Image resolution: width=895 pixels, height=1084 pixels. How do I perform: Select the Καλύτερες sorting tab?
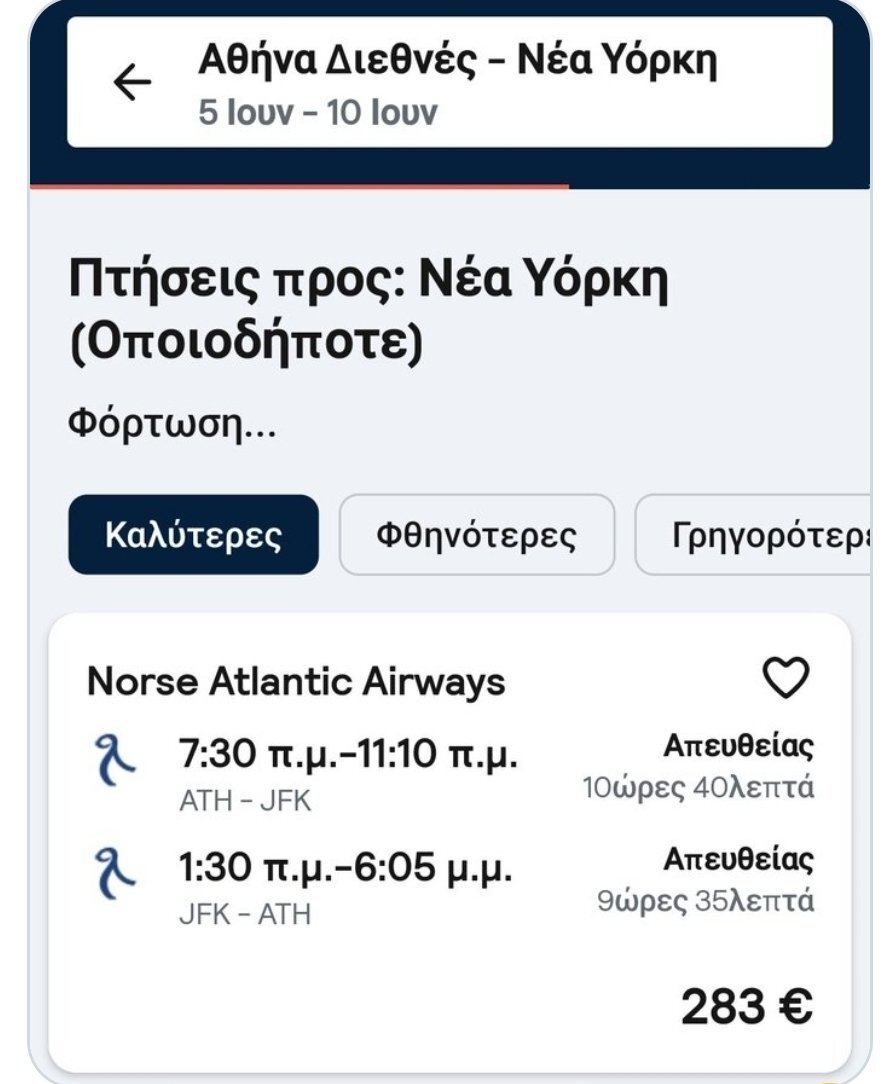pos(193,535)
